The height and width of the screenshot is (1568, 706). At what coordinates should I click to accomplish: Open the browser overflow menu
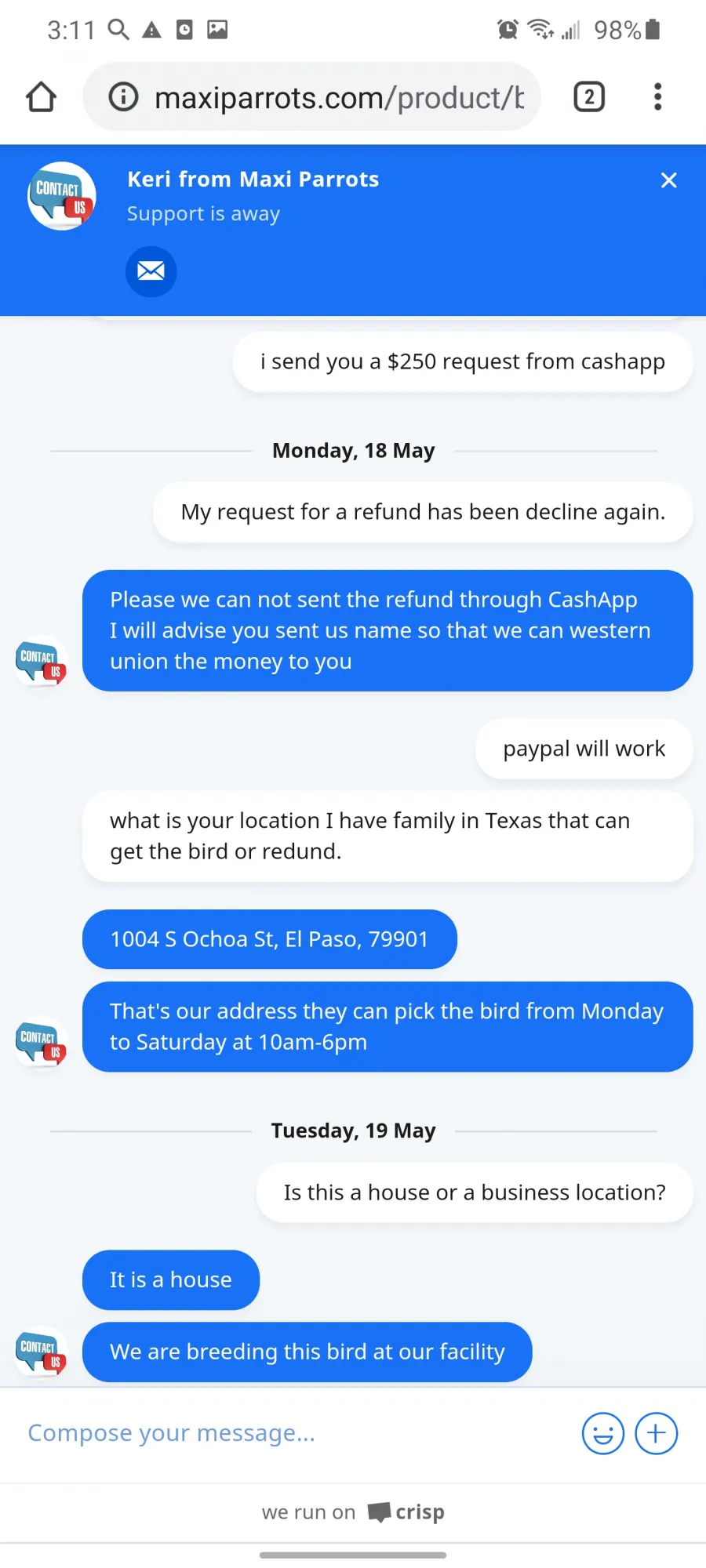click(657, 97)
